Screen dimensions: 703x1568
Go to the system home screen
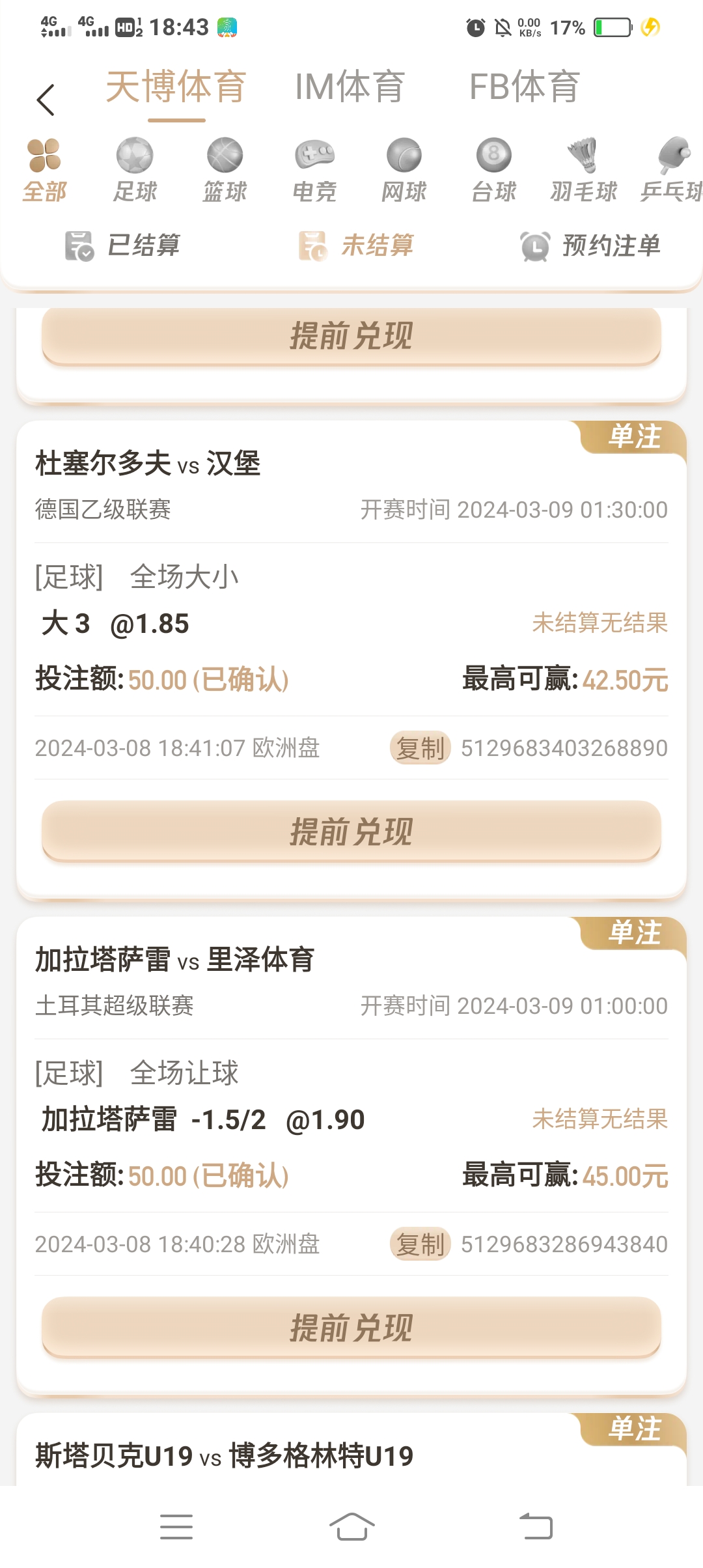click(x=351, y=1527)
